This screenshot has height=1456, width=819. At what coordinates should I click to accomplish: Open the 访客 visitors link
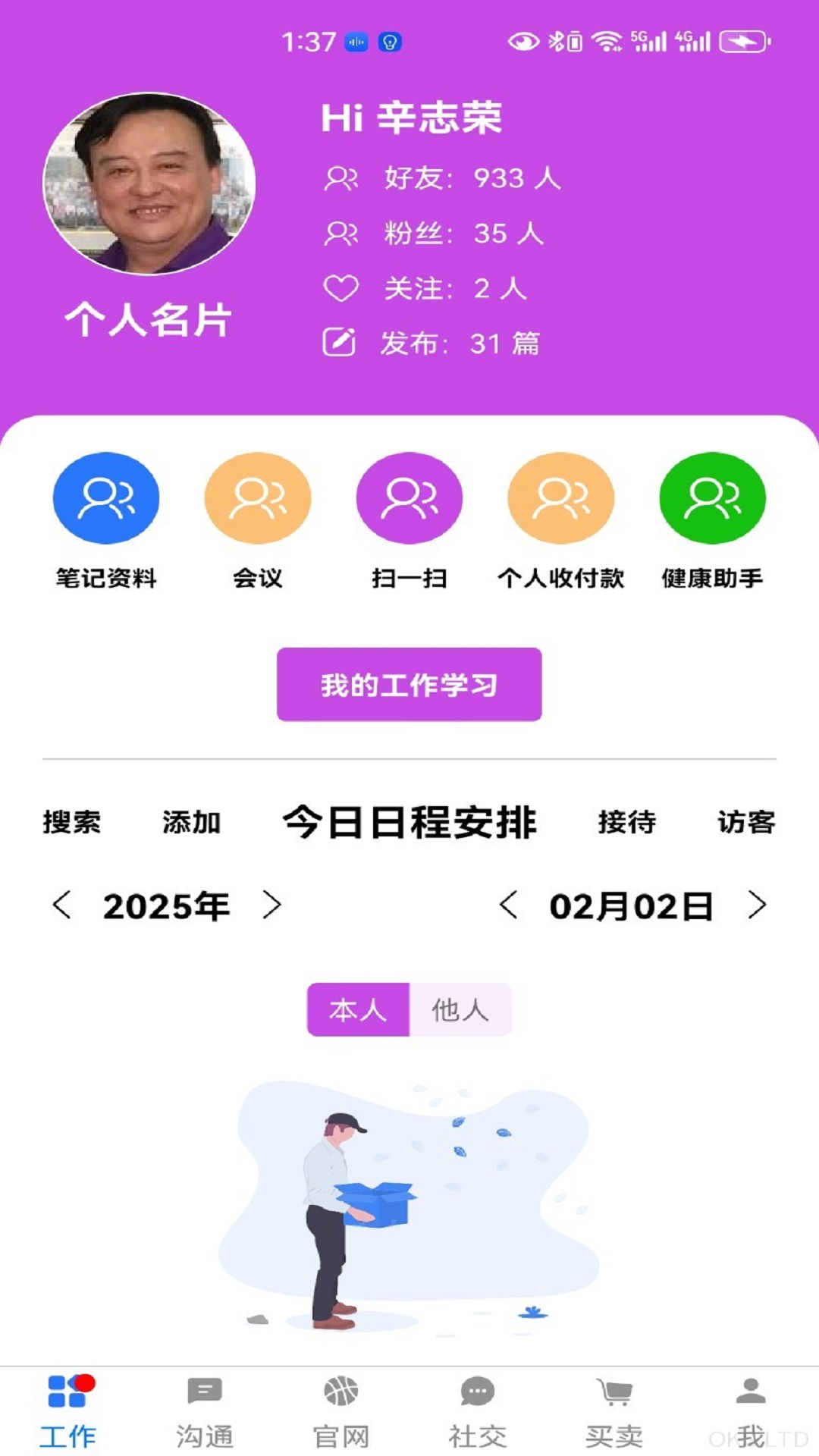pyautogui.click(x=746, y=821)
